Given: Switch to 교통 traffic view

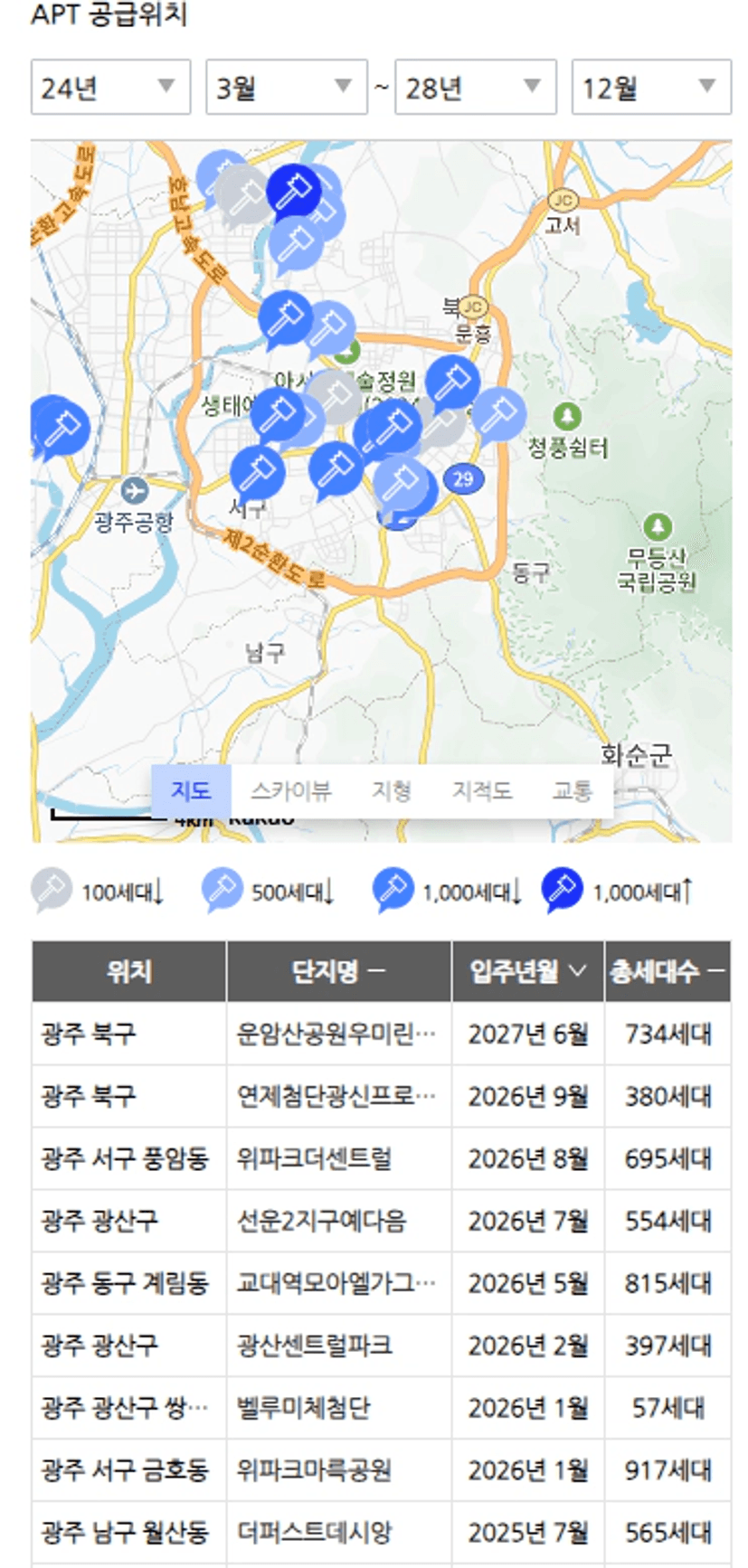Looking at the screenshot, I should [573, 791].
